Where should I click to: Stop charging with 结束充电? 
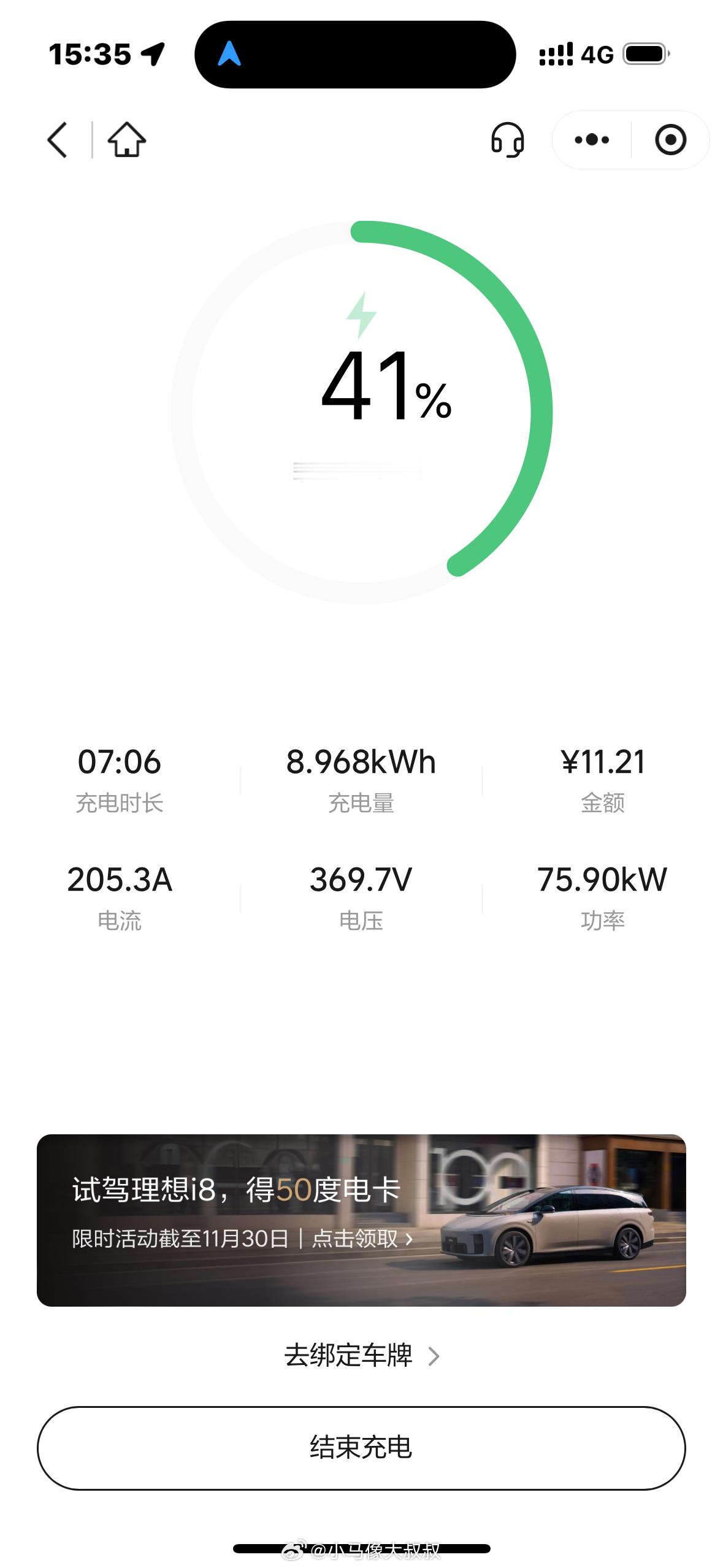tap(361, 1448)
